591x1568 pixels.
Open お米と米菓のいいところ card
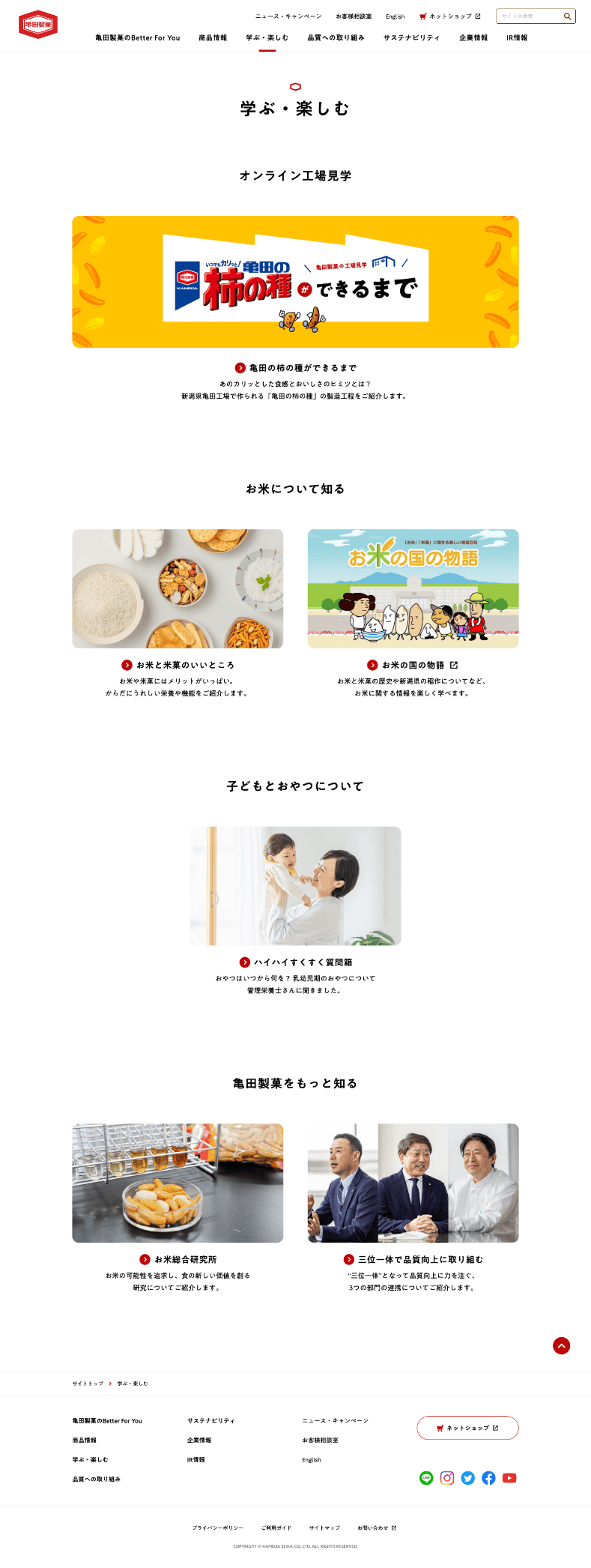[x=178, y=589]
